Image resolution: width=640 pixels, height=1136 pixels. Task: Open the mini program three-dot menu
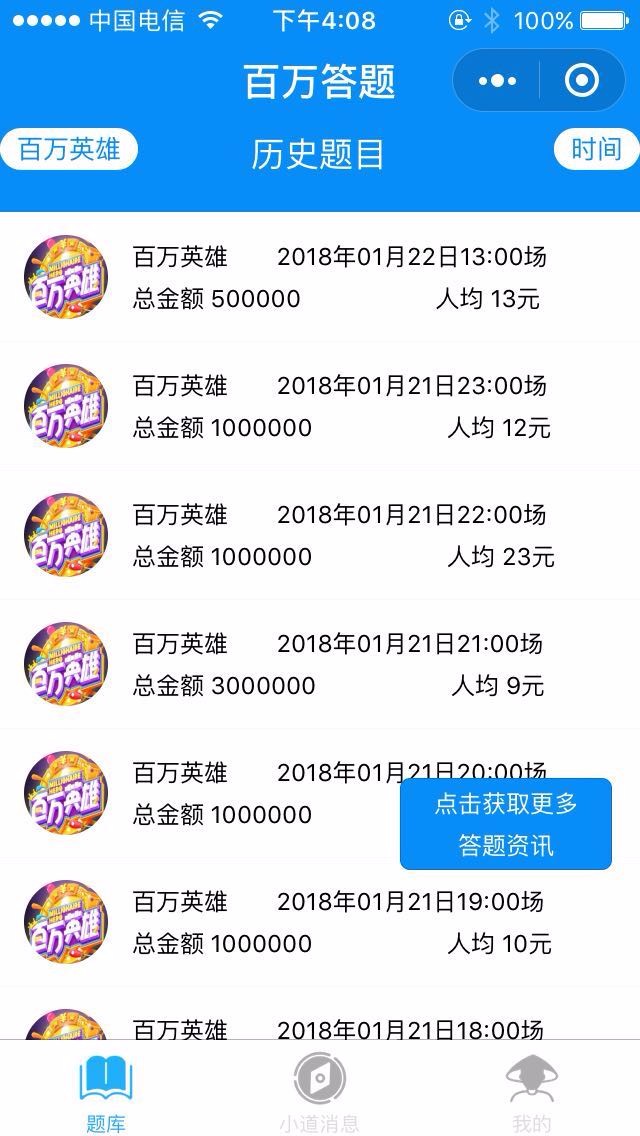(x=497, y=80)
